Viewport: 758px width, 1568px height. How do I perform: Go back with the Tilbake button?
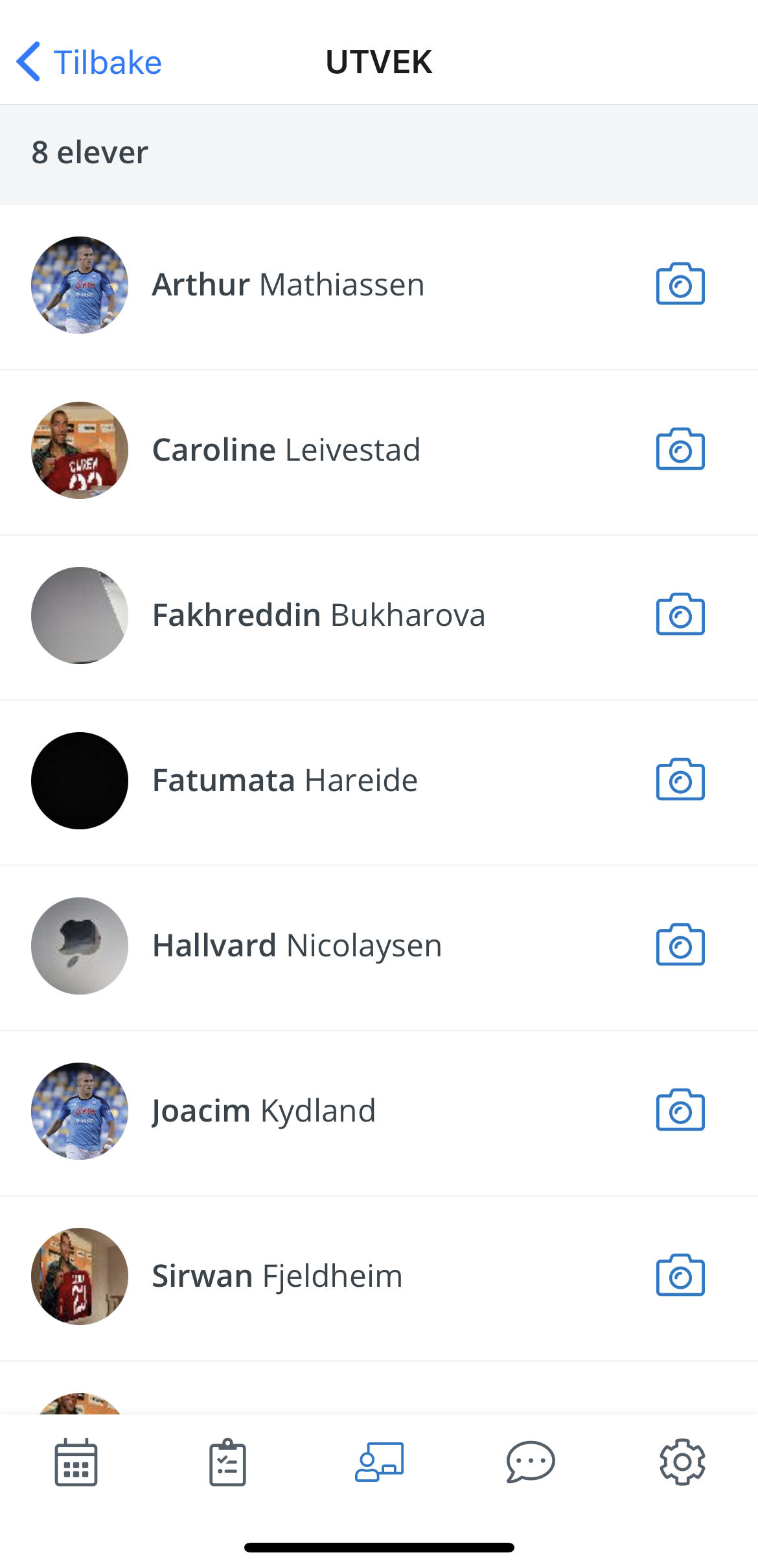[89, 62]
